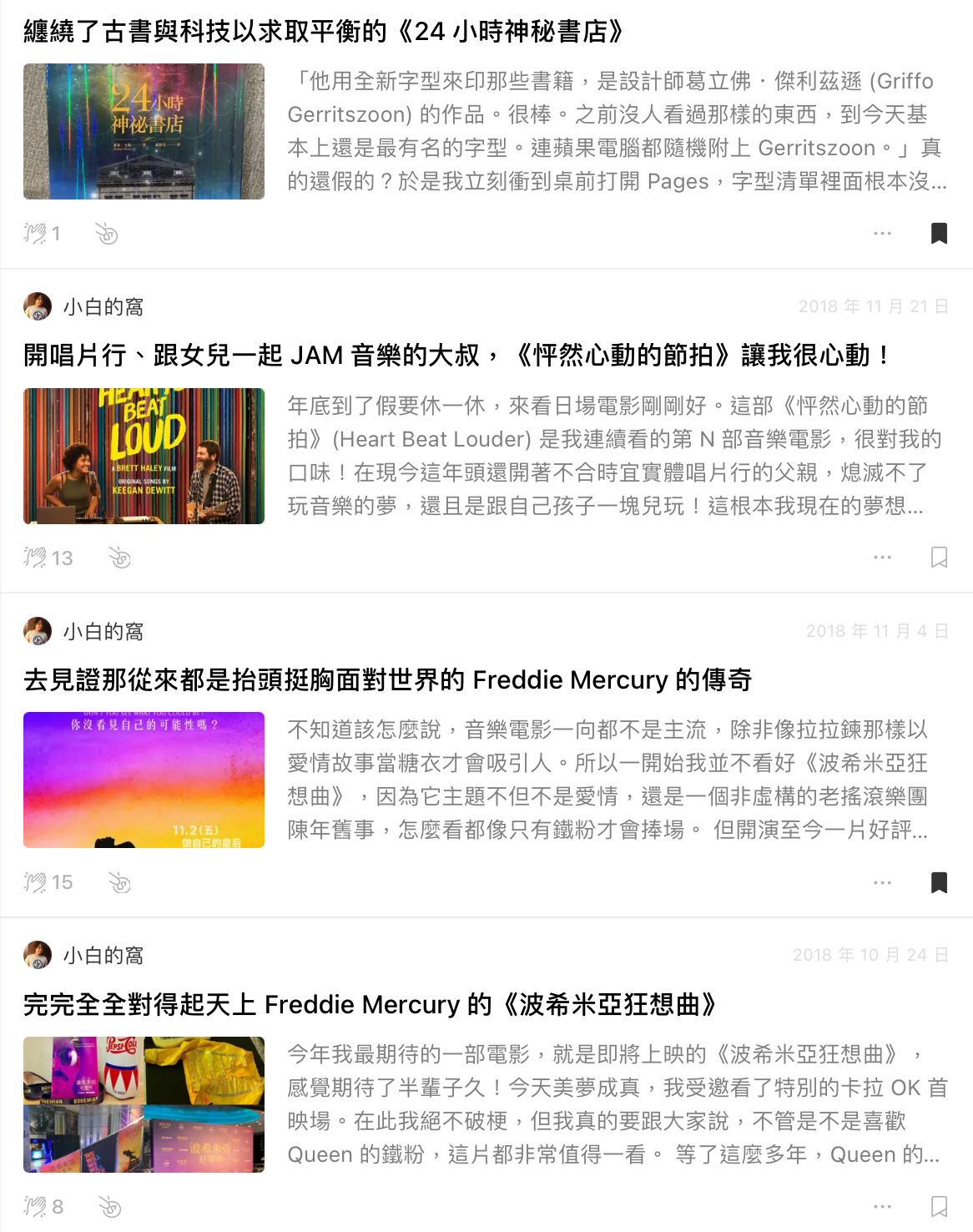Image resolution: width=973 pixels, height=1232 pixels.
Task: Bookmark the 波希米亞狂想曲 premiere article
Action: pyautogui.click(x=939, y=1206)
